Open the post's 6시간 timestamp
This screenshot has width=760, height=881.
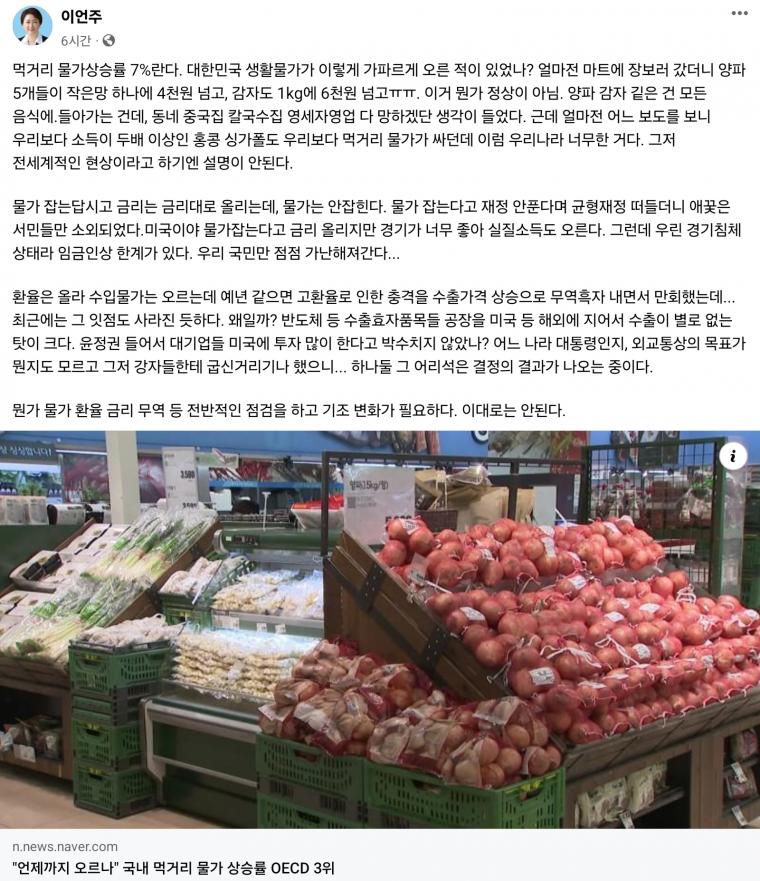pyautogui.click(x=76, y=40)
